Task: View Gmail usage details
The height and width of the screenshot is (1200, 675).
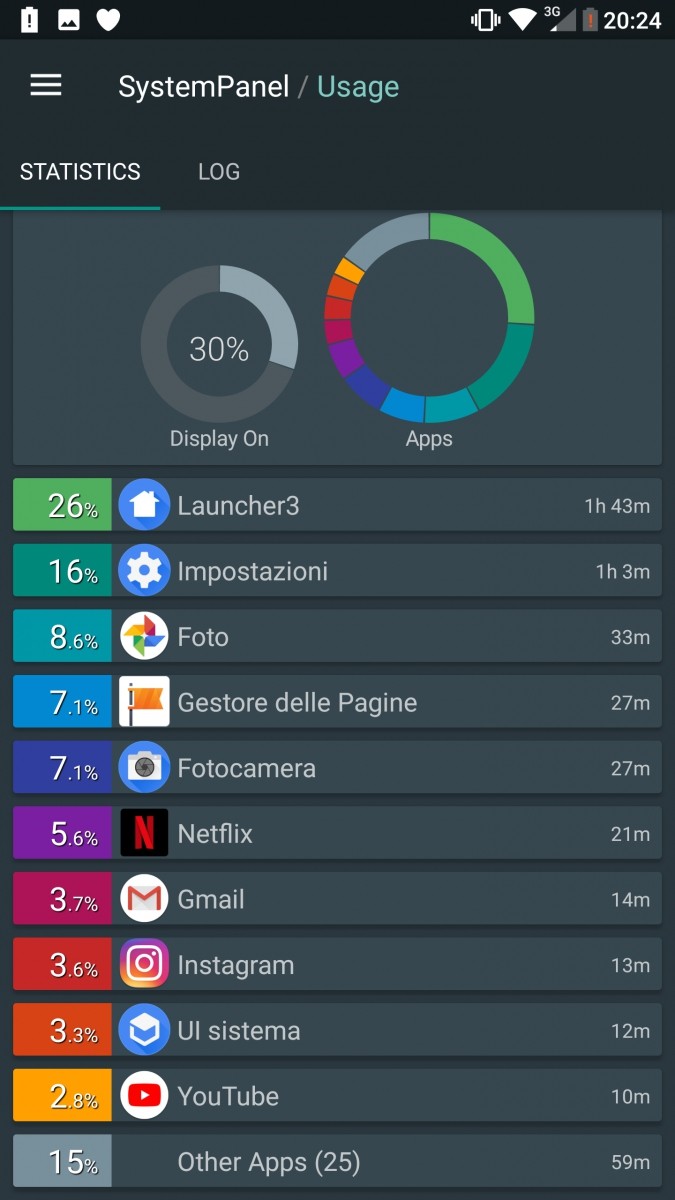Action: tap(337, 899)
